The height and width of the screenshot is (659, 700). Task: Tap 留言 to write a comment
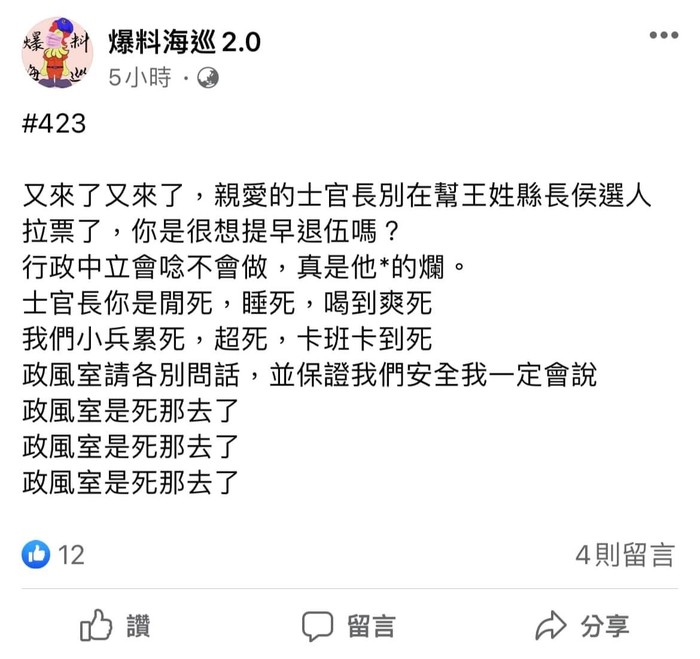click(x=349, y=627)
